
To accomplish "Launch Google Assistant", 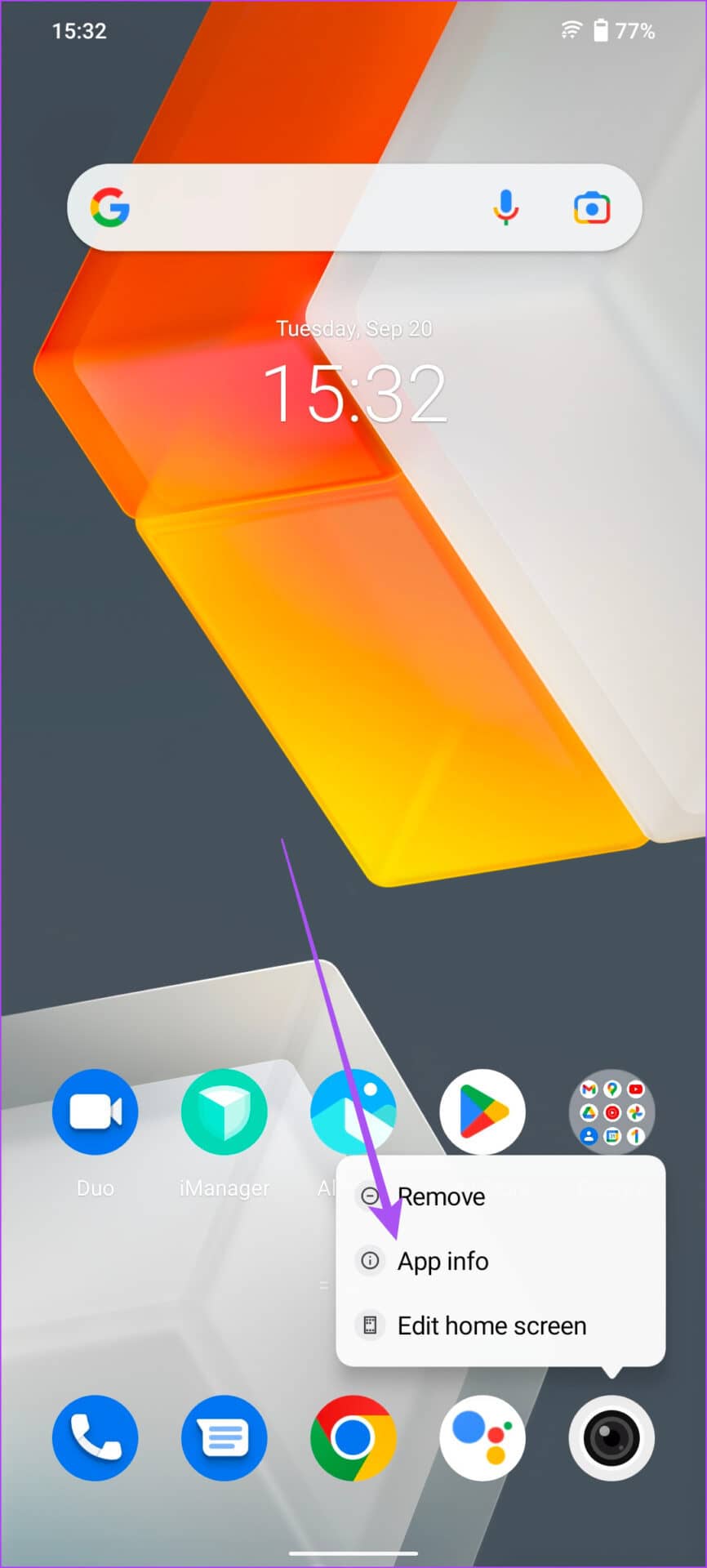I will click(x=482, y=1437).
